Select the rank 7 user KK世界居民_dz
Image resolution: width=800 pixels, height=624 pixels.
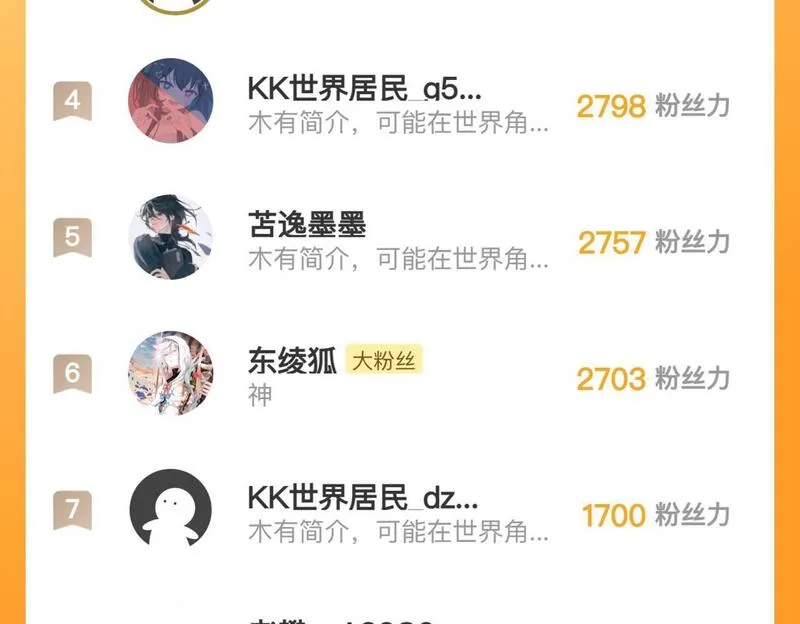[362, 497]
